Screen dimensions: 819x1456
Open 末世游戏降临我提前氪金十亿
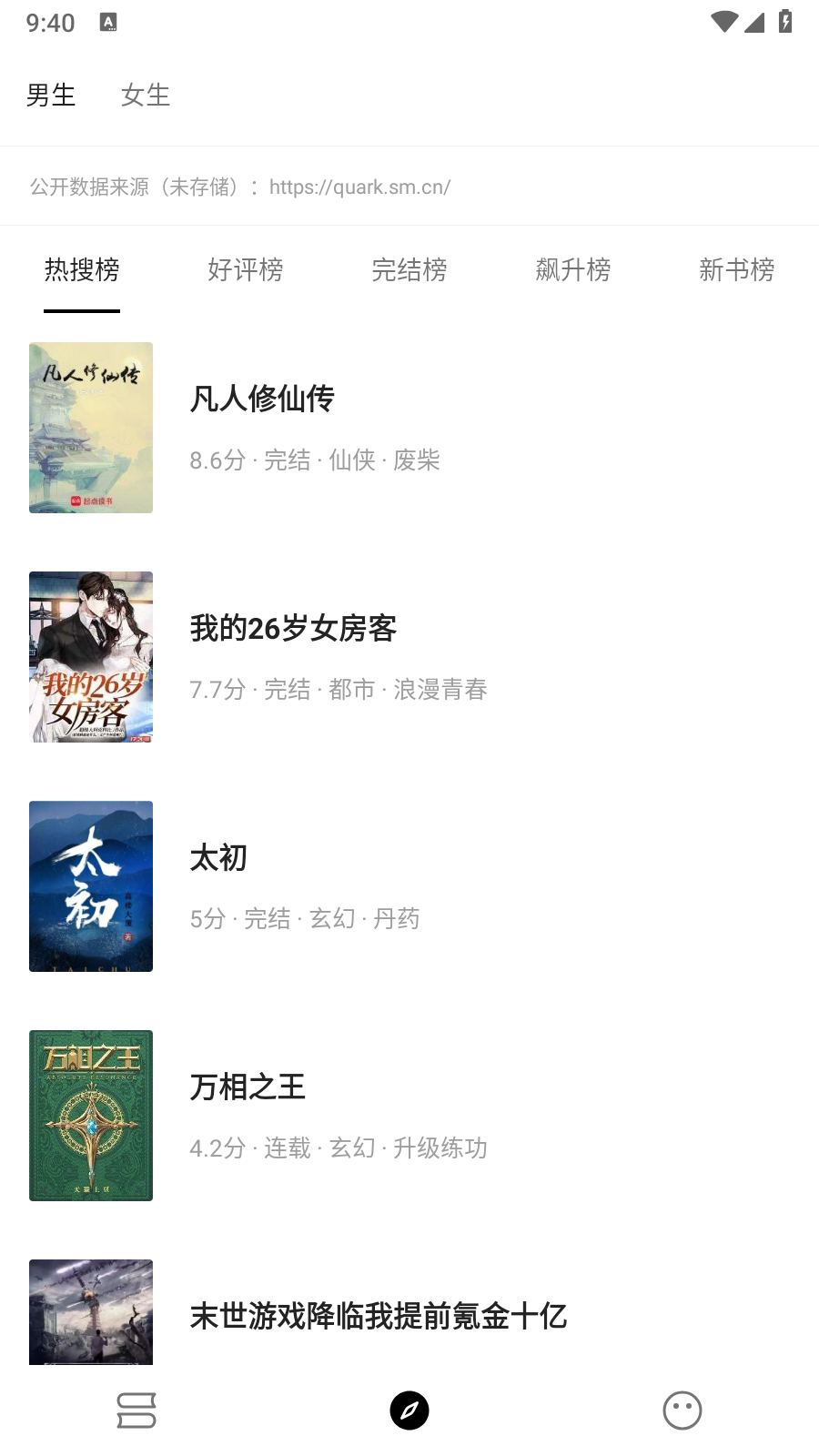point(409,1311)
